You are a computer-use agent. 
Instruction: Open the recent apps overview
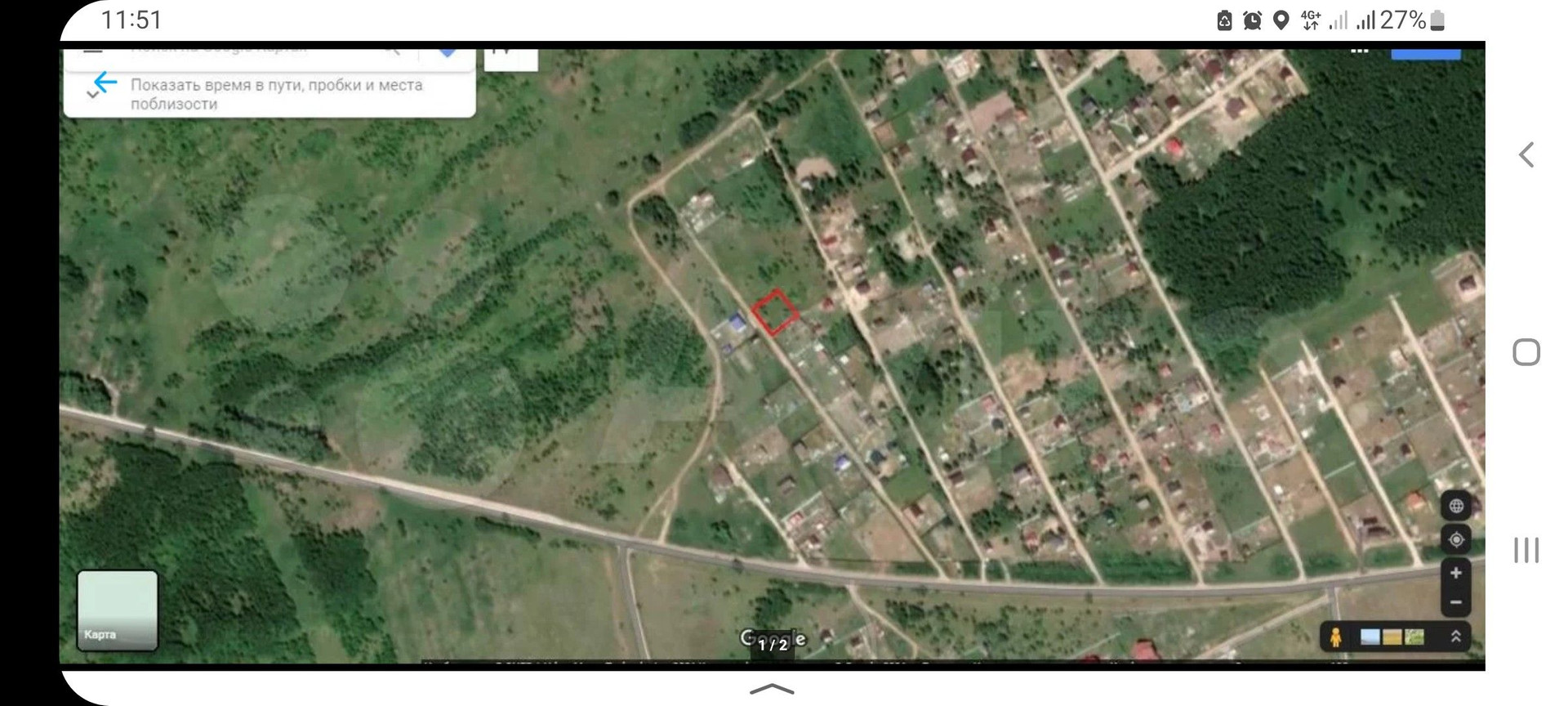point(1526,550)
